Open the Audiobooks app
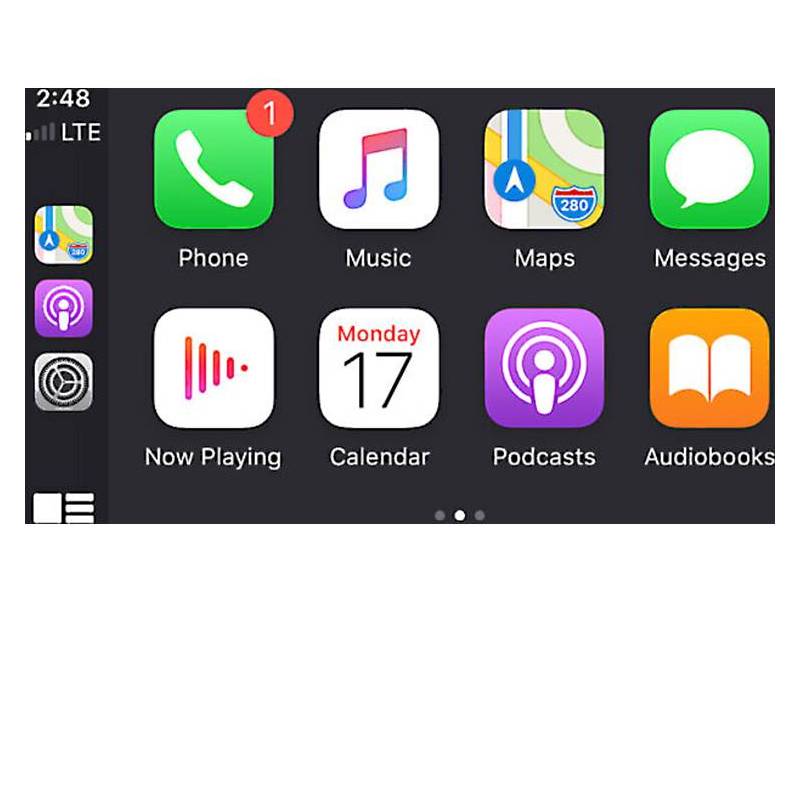 coord(709,368)
